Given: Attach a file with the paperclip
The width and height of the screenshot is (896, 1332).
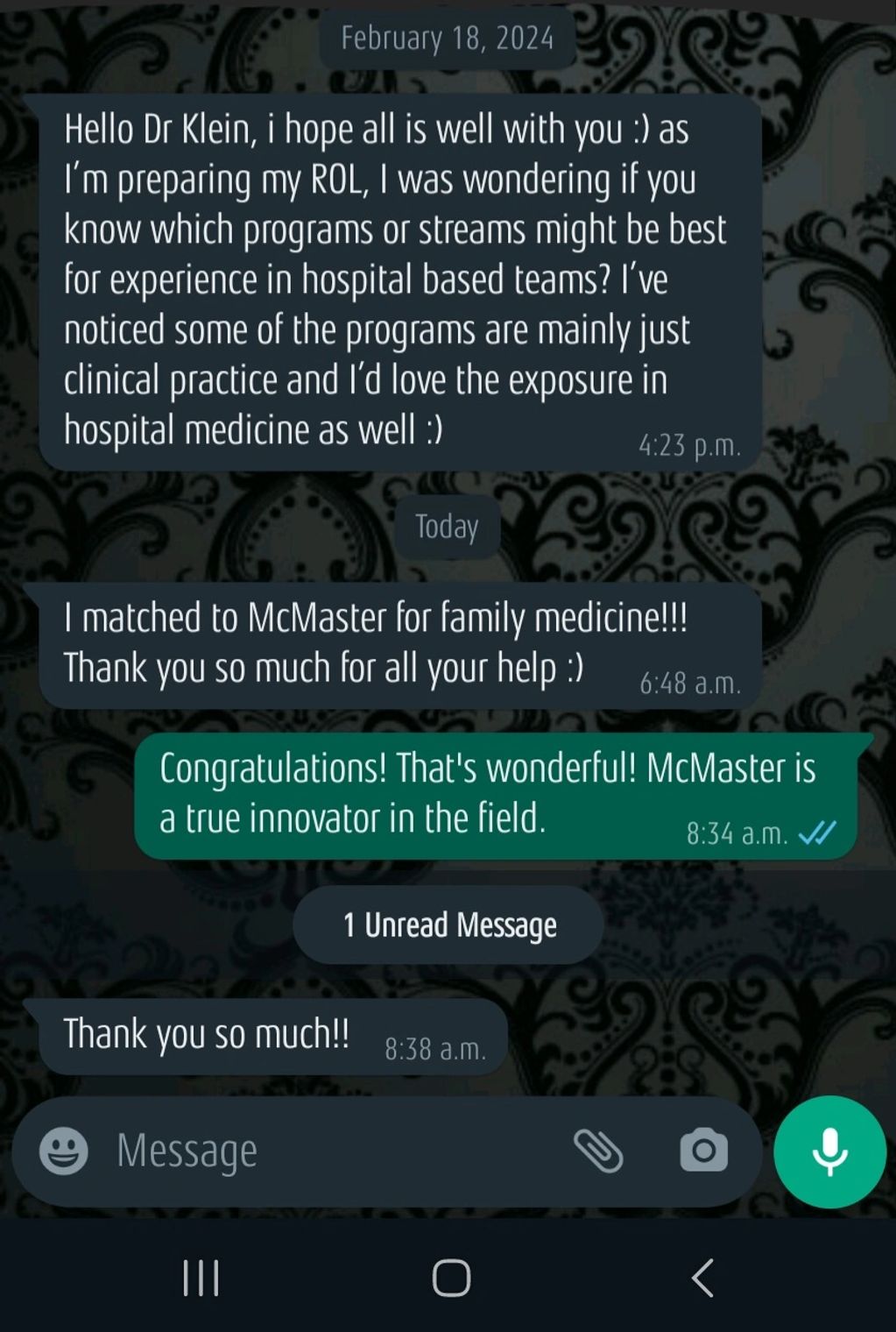Looking at the screenshot, I should coord(598,1151).
